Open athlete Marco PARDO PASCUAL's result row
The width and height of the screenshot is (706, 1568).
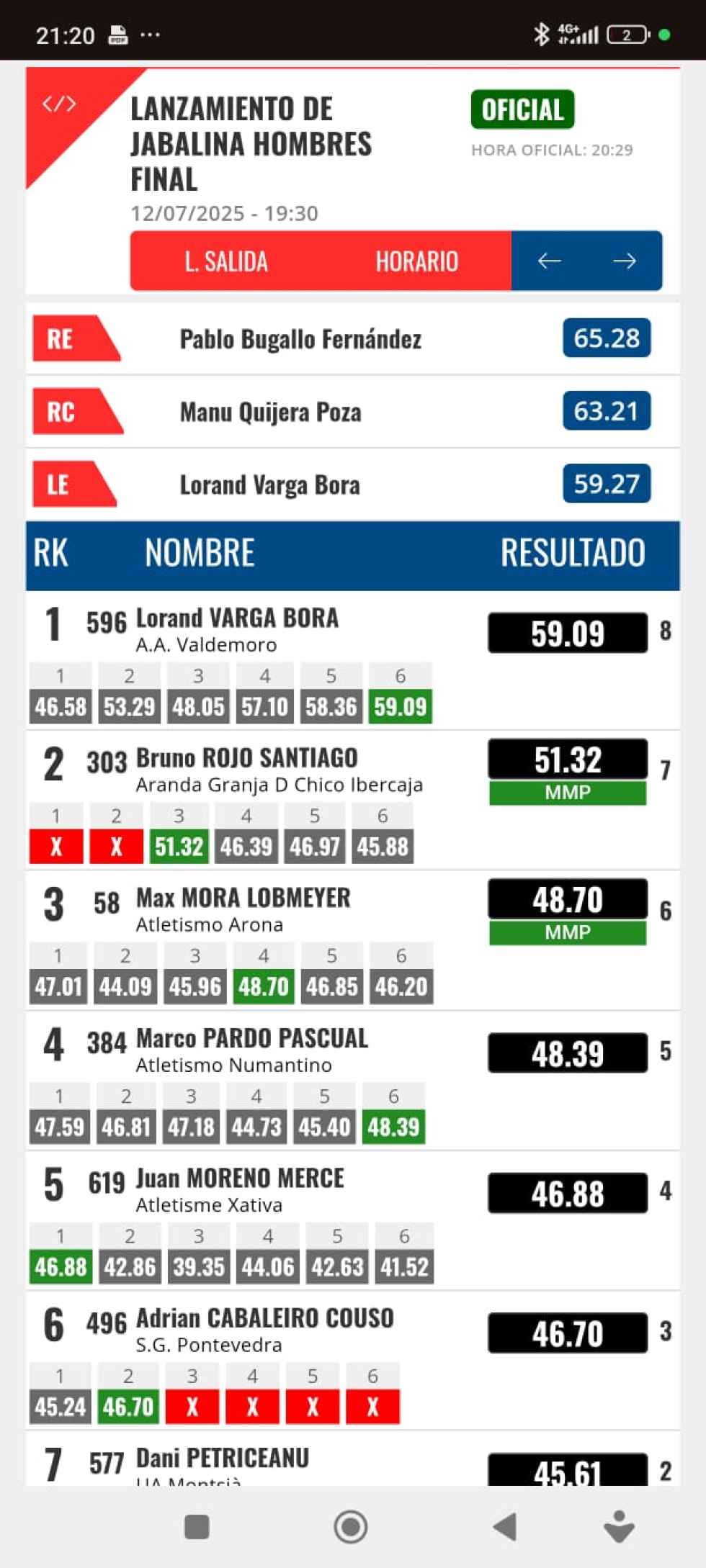click(251, 1039)
